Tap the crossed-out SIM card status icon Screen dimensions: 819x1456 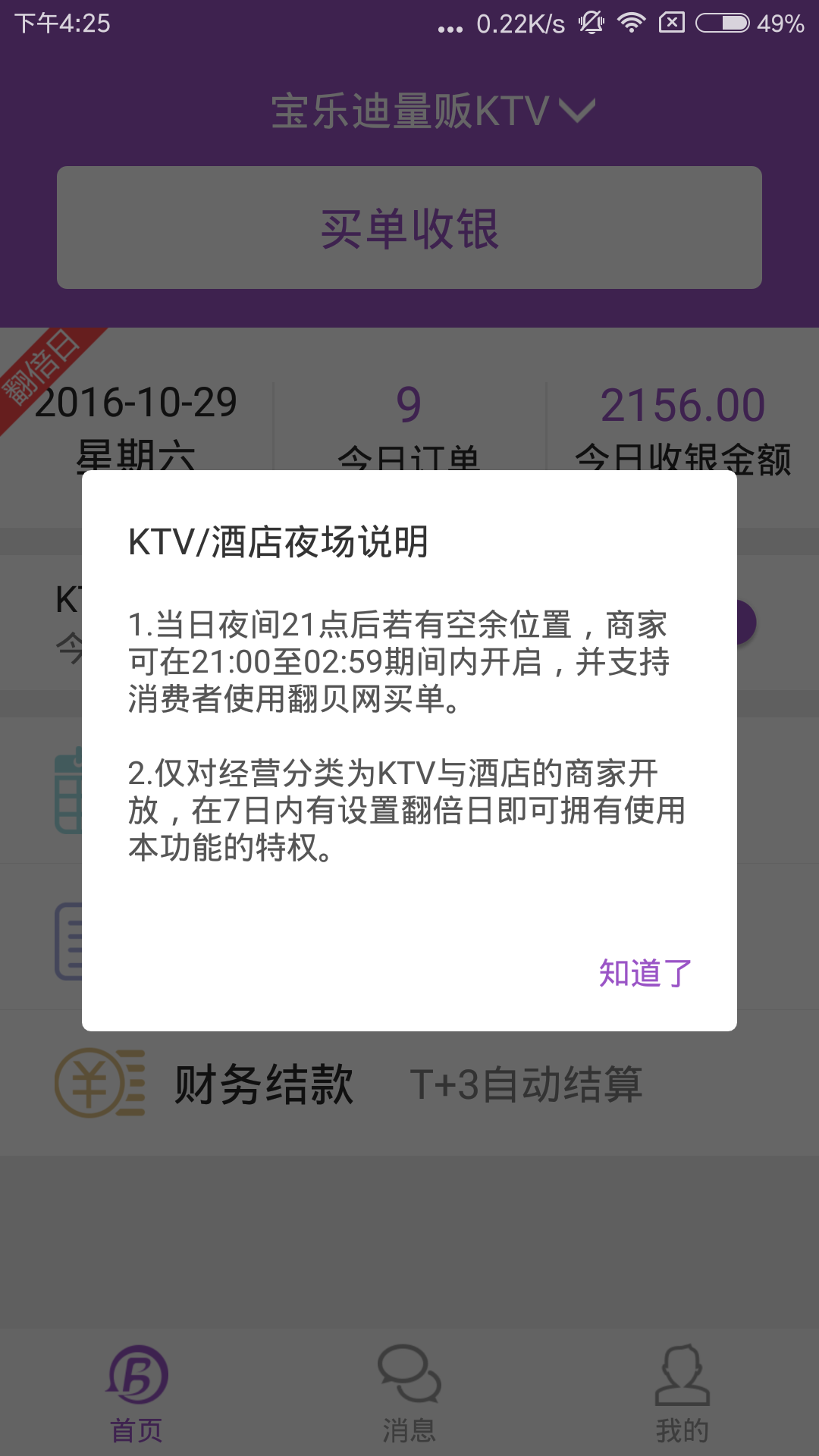pos(671,23)
